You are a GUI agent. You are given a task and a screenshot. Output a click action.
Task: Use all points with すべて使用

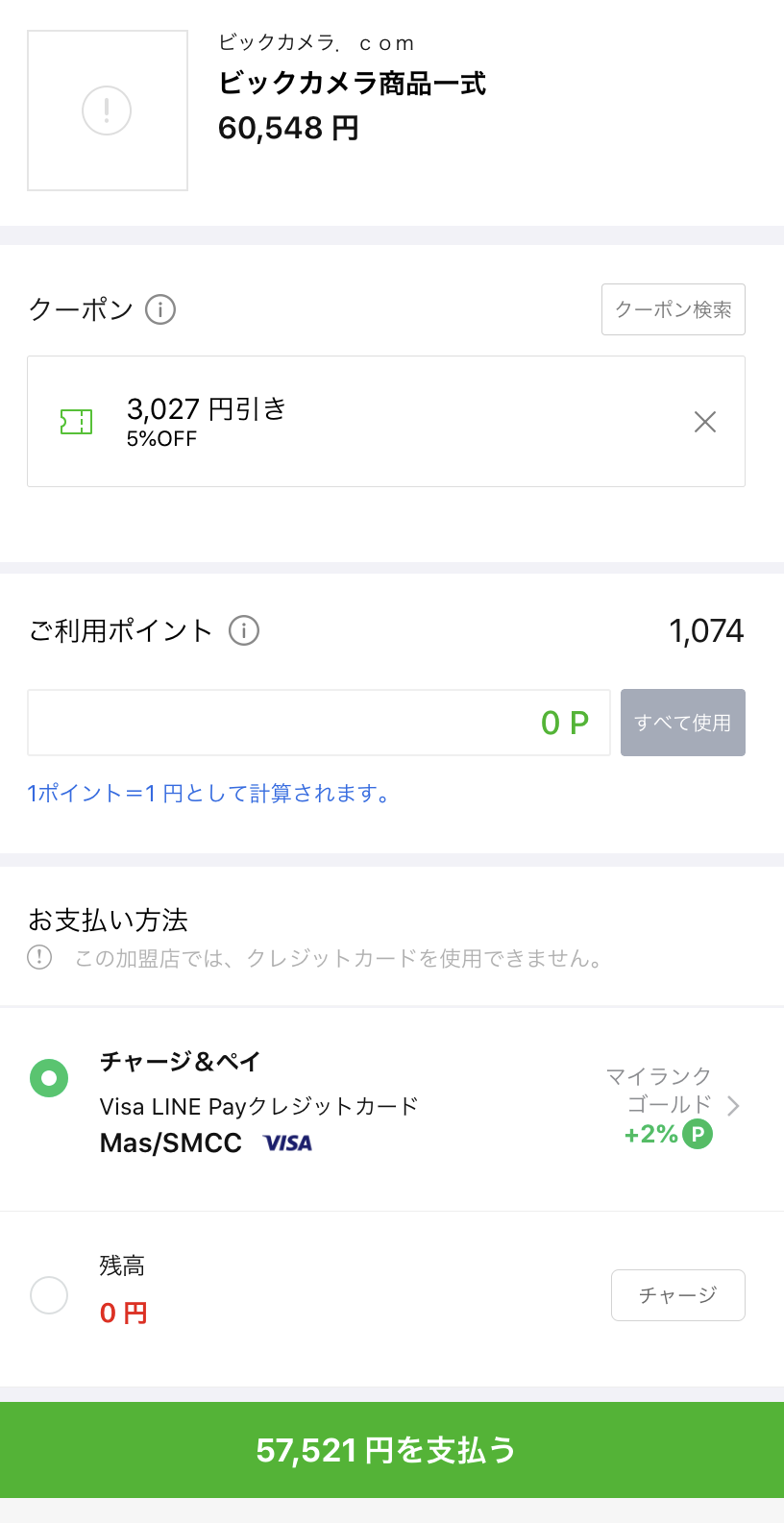tap(682, 723)
